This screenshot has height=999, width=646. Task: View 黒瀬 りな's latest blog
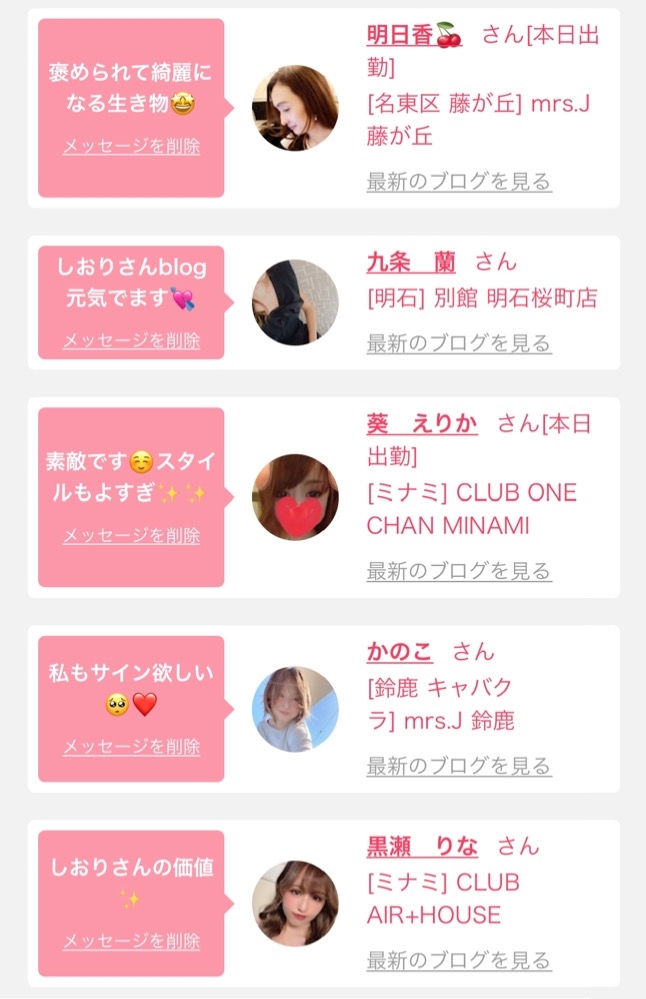tap(459, 960)
